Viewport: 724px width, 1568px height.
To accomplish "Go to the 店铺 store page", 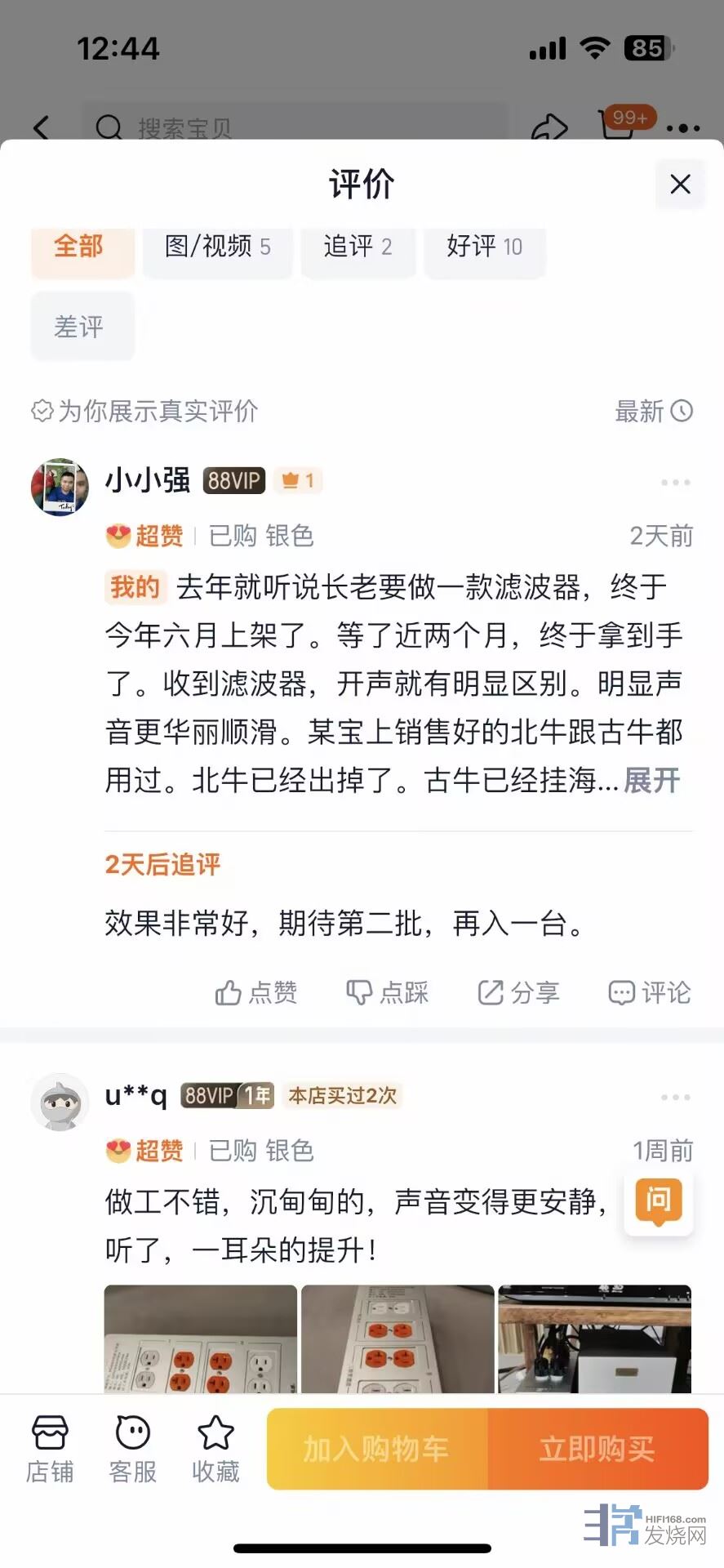I will (x=50, y=1449).
